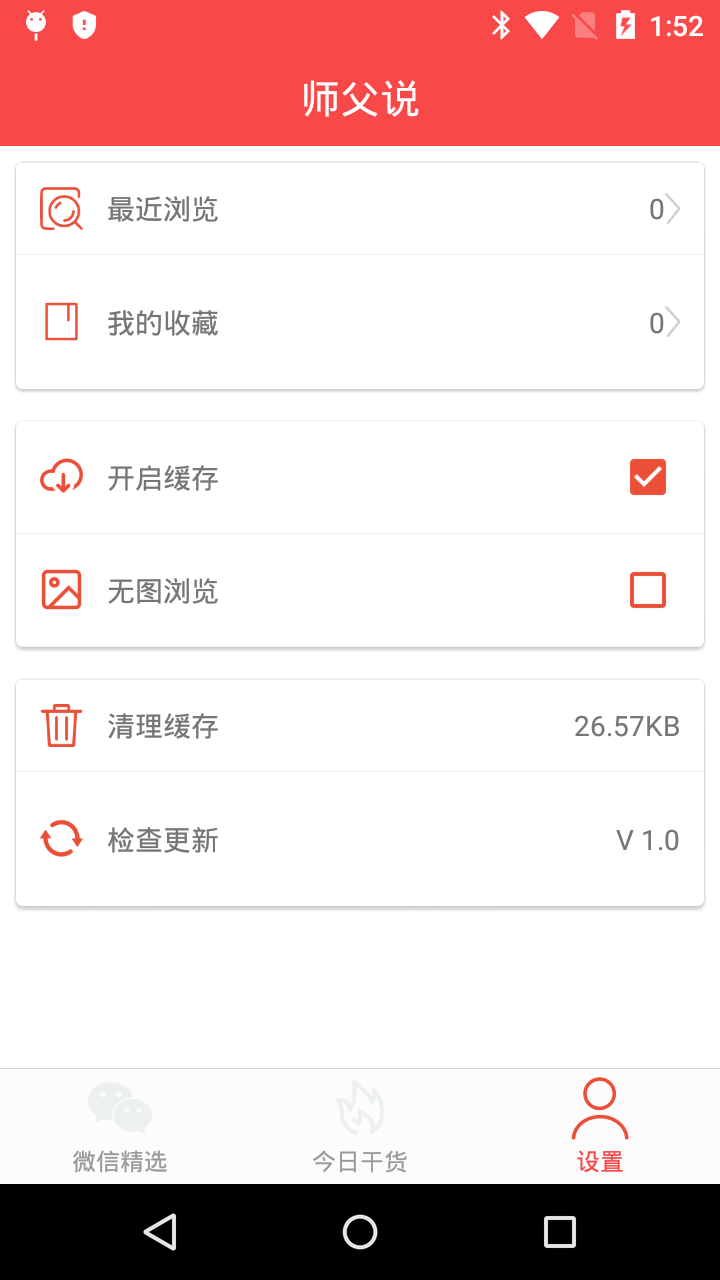Screen dimensions: 720x1280
Task: Click the 无图浏览 picture icon
Action: 61,590
